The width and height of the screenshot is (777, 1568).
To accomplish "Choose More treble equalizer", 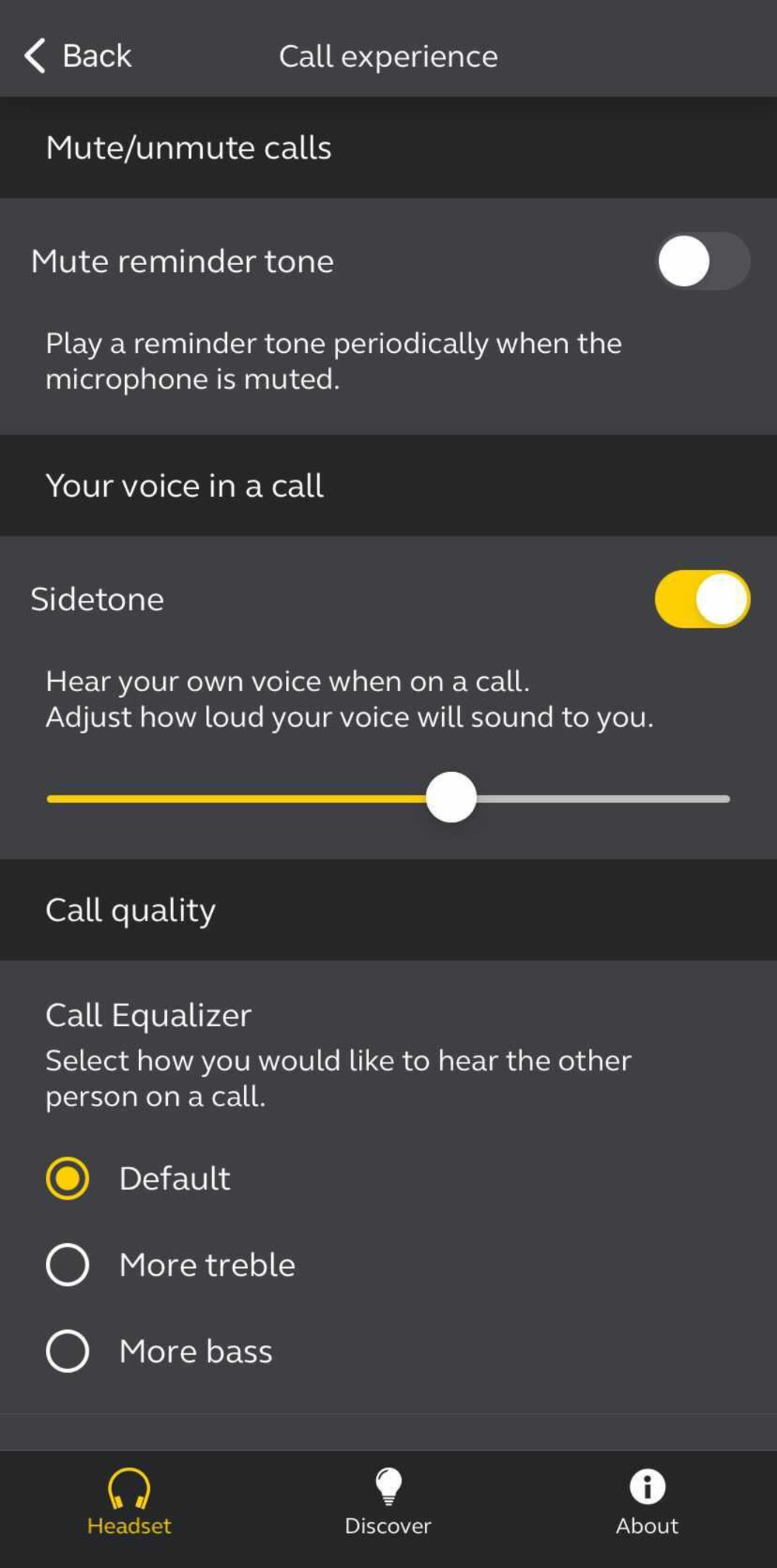I will tap(68, 1265).
